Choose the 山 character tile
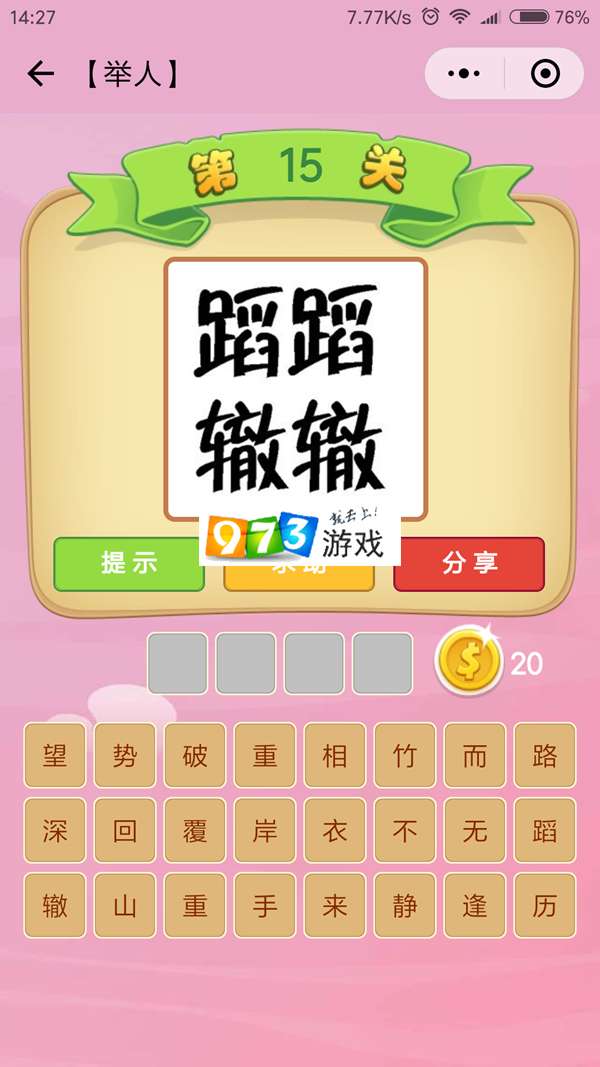 (x=125, y=906)
